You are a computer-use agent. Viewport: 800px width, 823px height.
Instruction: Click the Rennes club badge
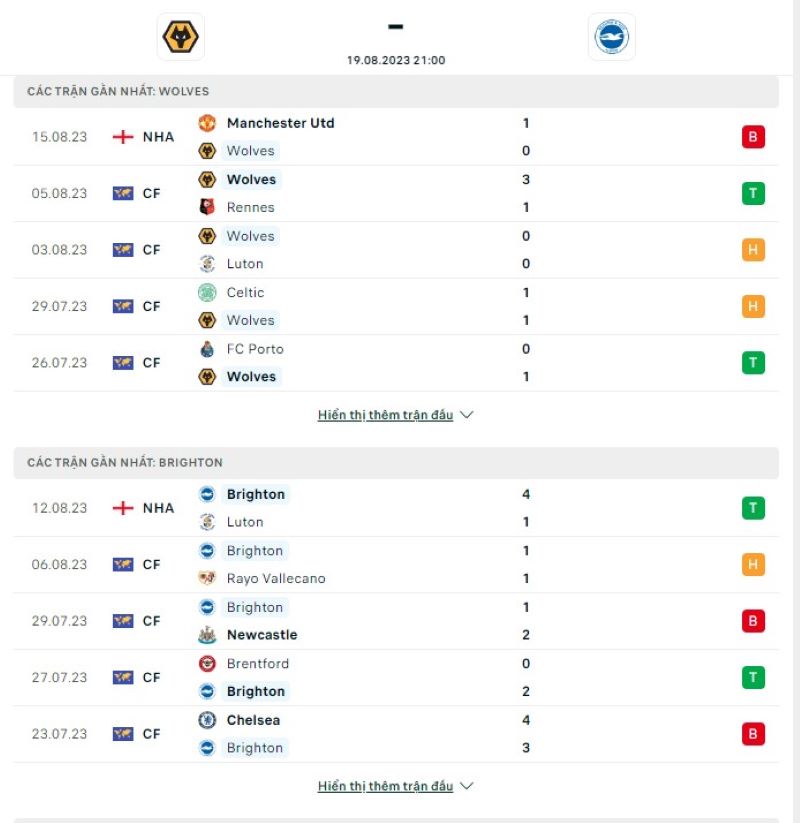tap(206, 207)
